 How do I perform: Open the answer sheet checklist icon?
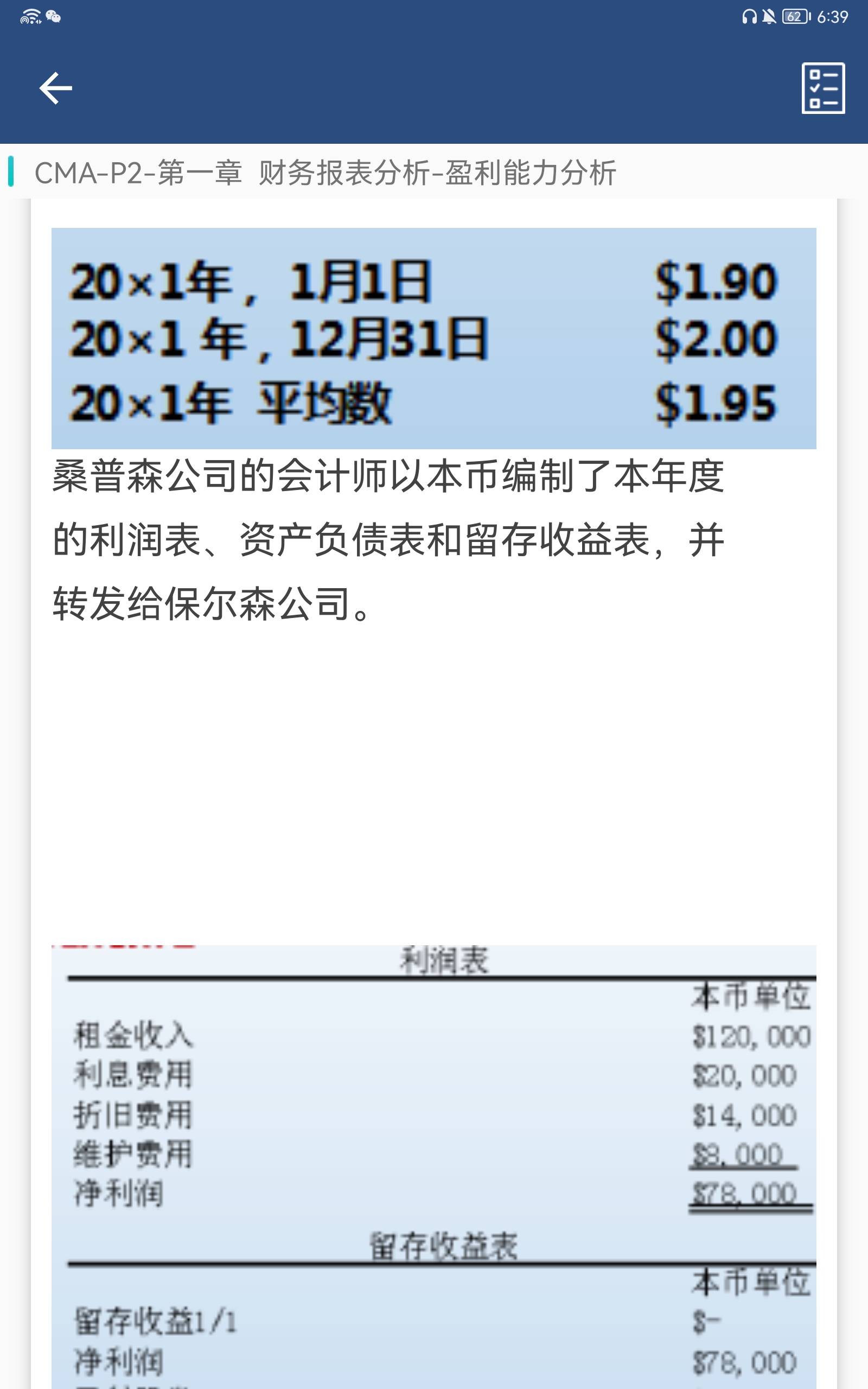822,88
